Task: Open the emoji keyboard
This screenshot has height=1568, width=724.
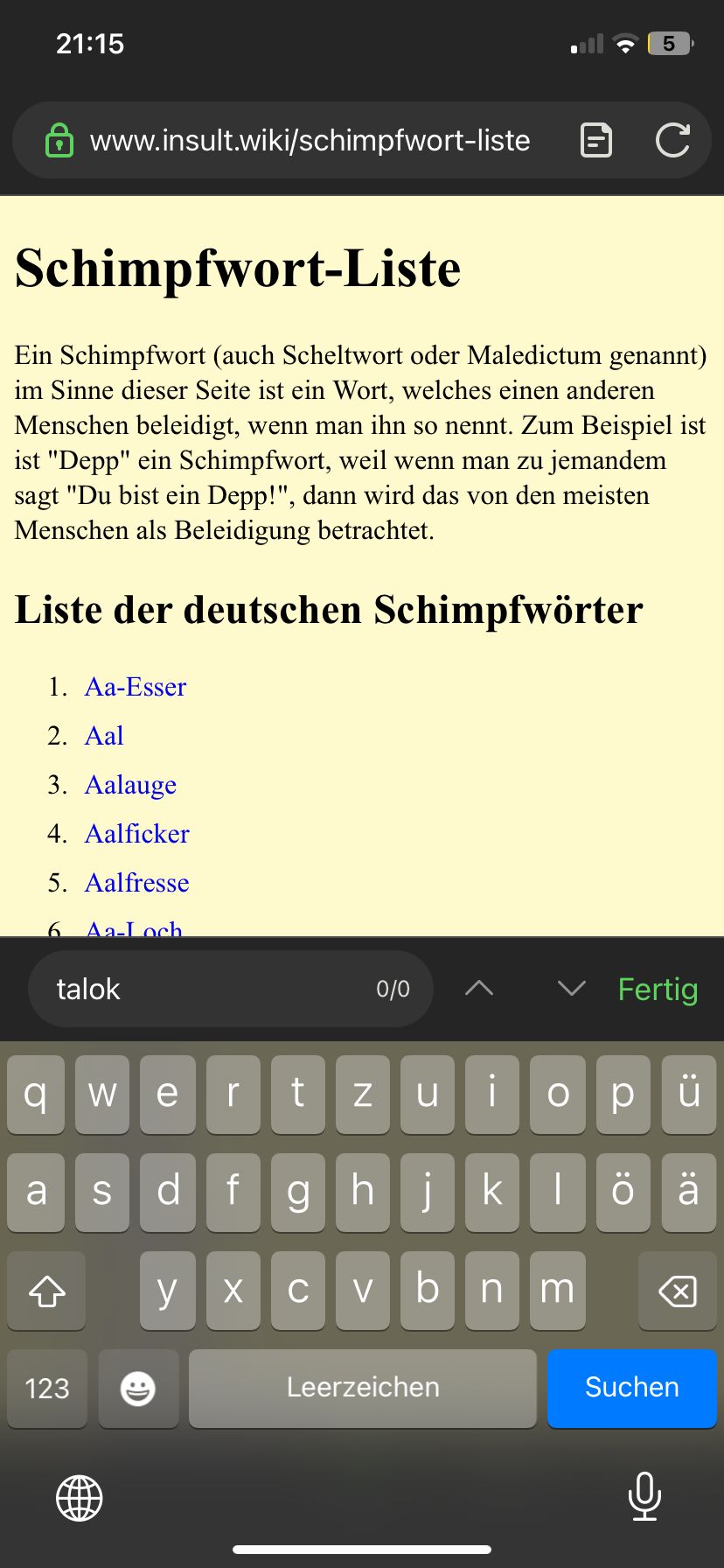Action: click(x=138, y=1388)
